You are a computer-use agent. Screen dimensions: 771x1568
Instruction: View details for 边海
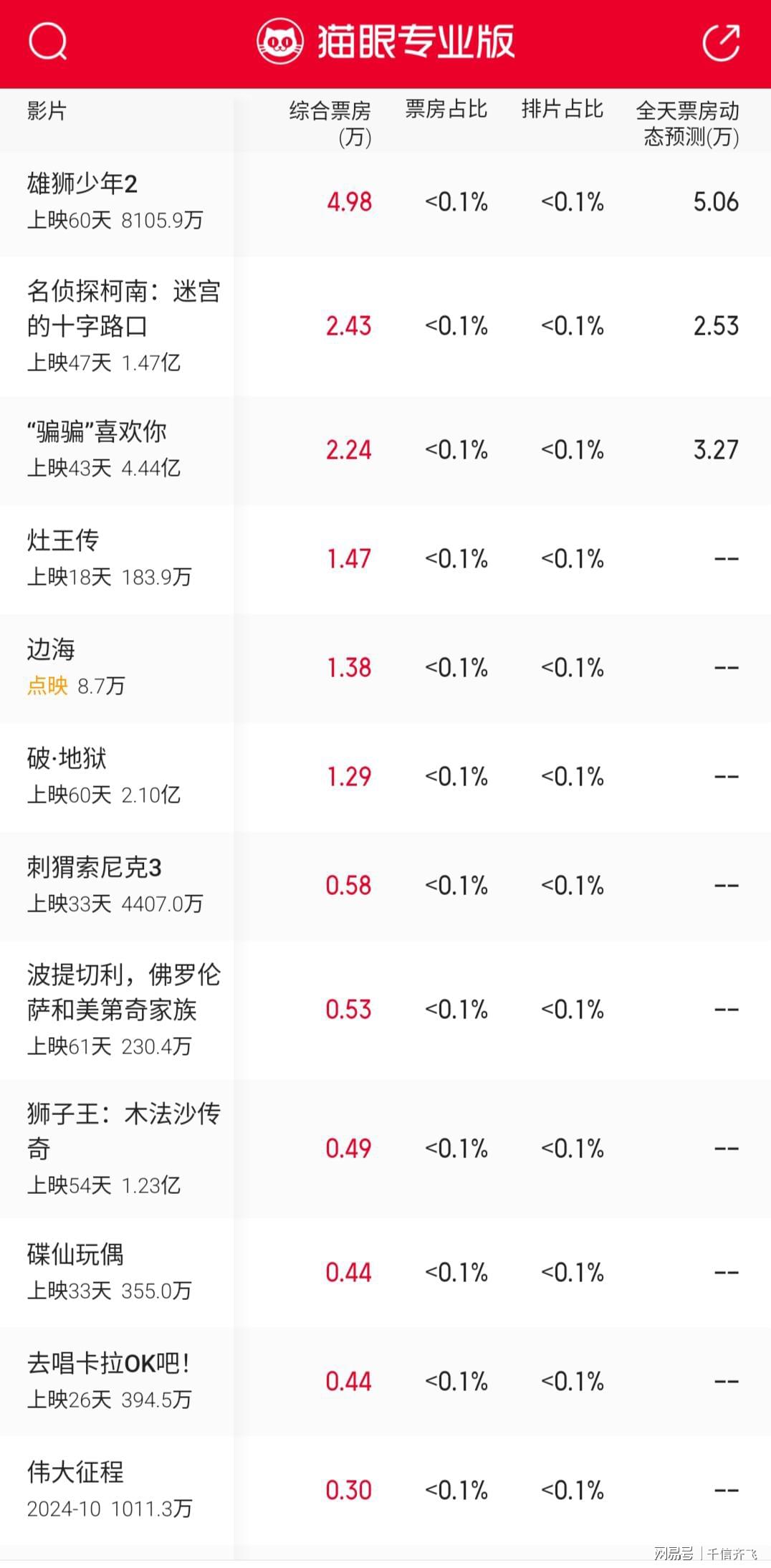(x=385, y=669)
